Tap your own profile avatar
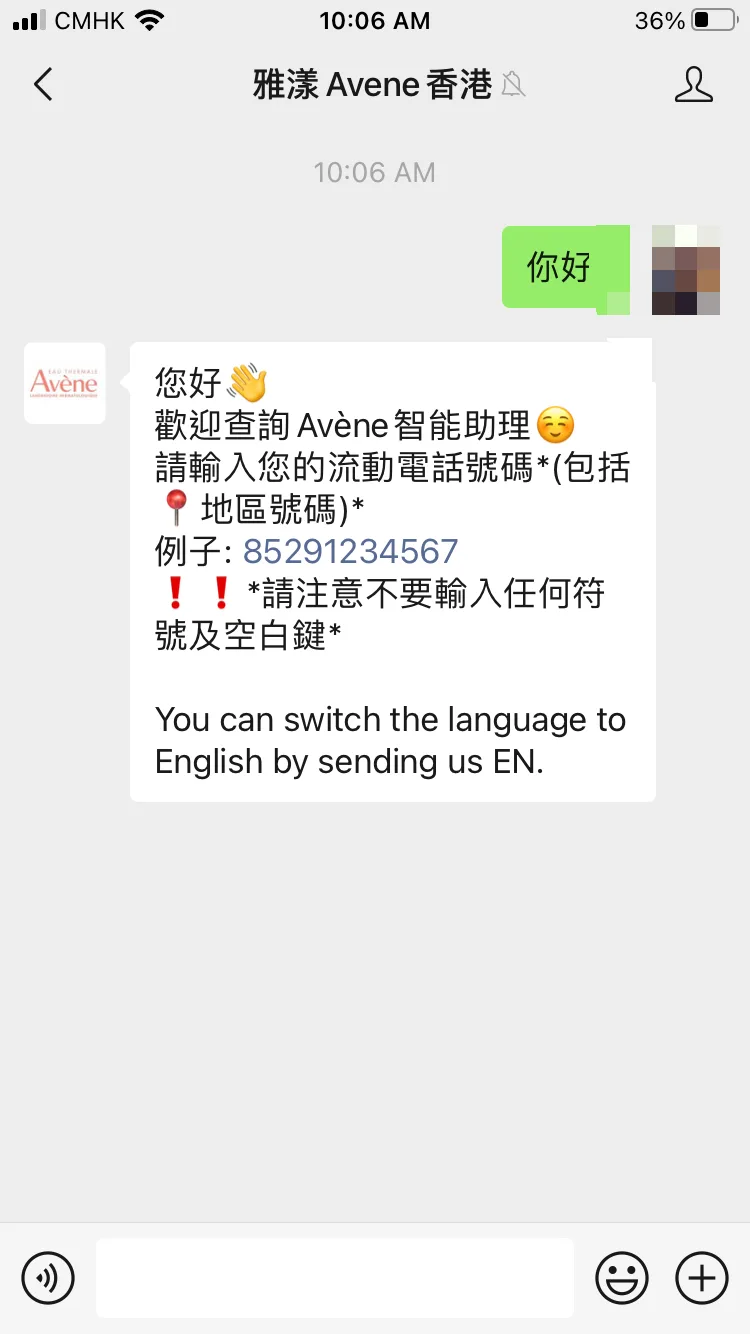Screen dimensions: 750x1334 [x=686, y=268]
